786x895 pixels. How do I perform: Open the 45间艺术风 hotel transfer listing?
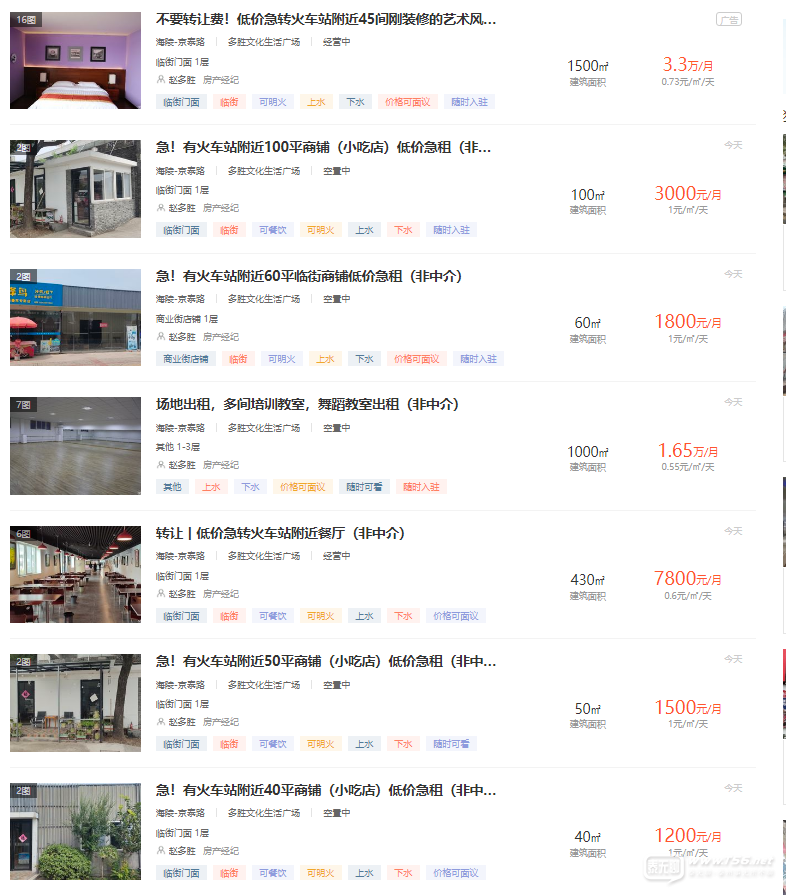click(326, 20)
